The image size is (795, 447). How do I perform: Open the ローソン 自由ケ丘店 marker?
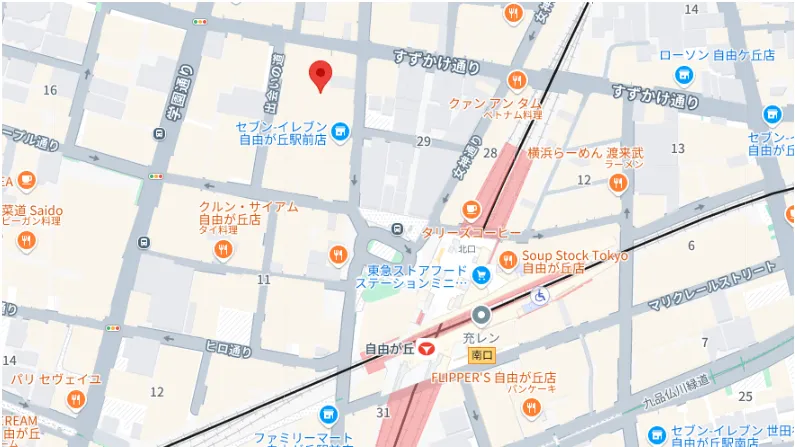coord(684,75)
